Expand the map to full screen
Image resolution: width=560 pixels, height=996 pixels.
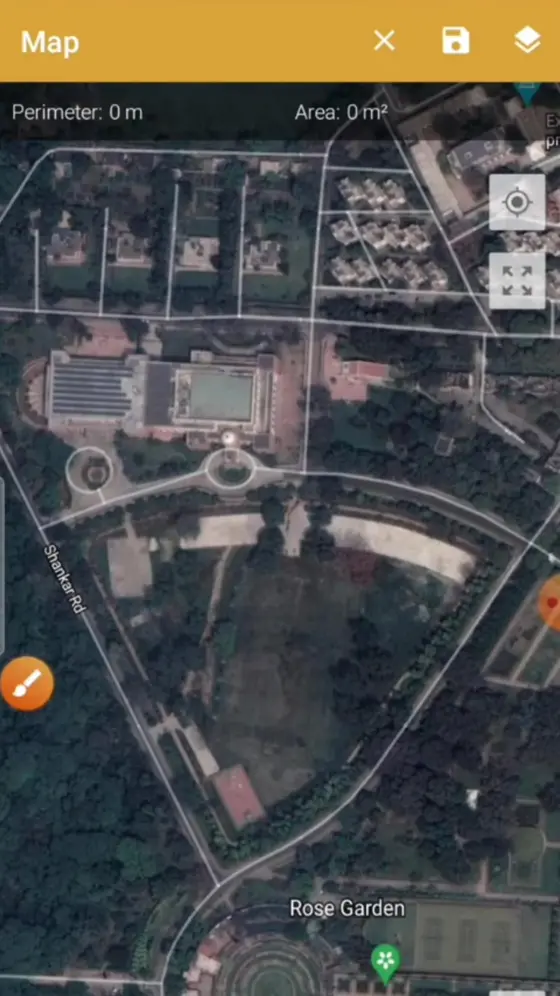(x=517, y=281)
